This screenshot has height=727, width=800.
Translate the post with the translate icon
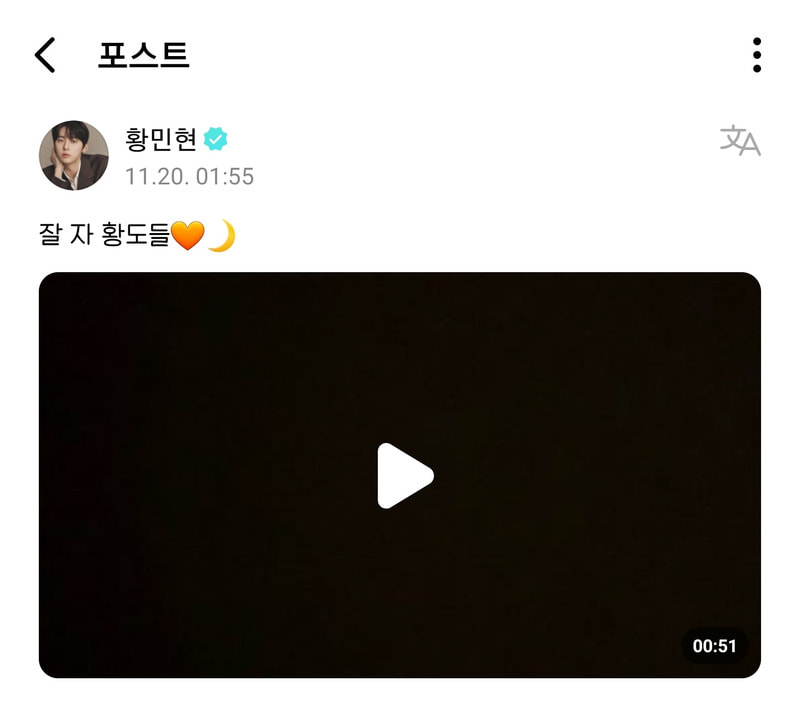tap(740, 141)
